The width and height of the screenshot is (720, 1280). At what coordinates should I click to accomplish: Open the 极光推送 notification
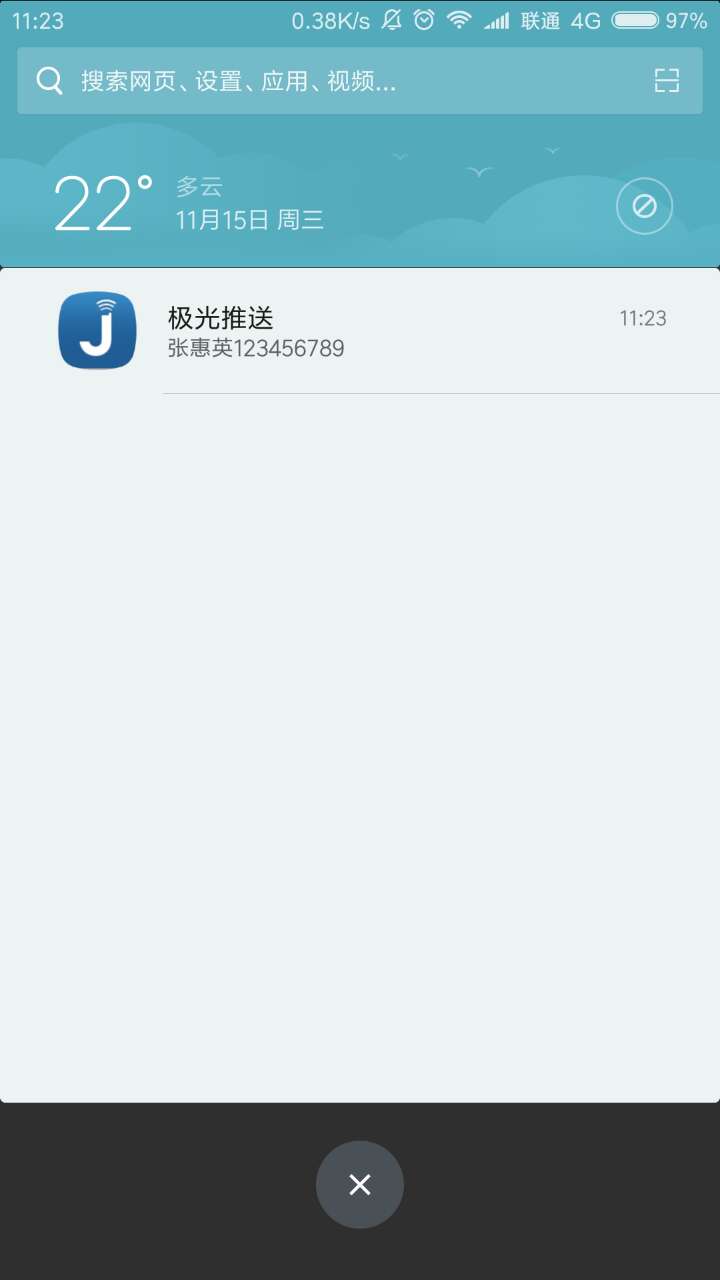pos(400,332)
